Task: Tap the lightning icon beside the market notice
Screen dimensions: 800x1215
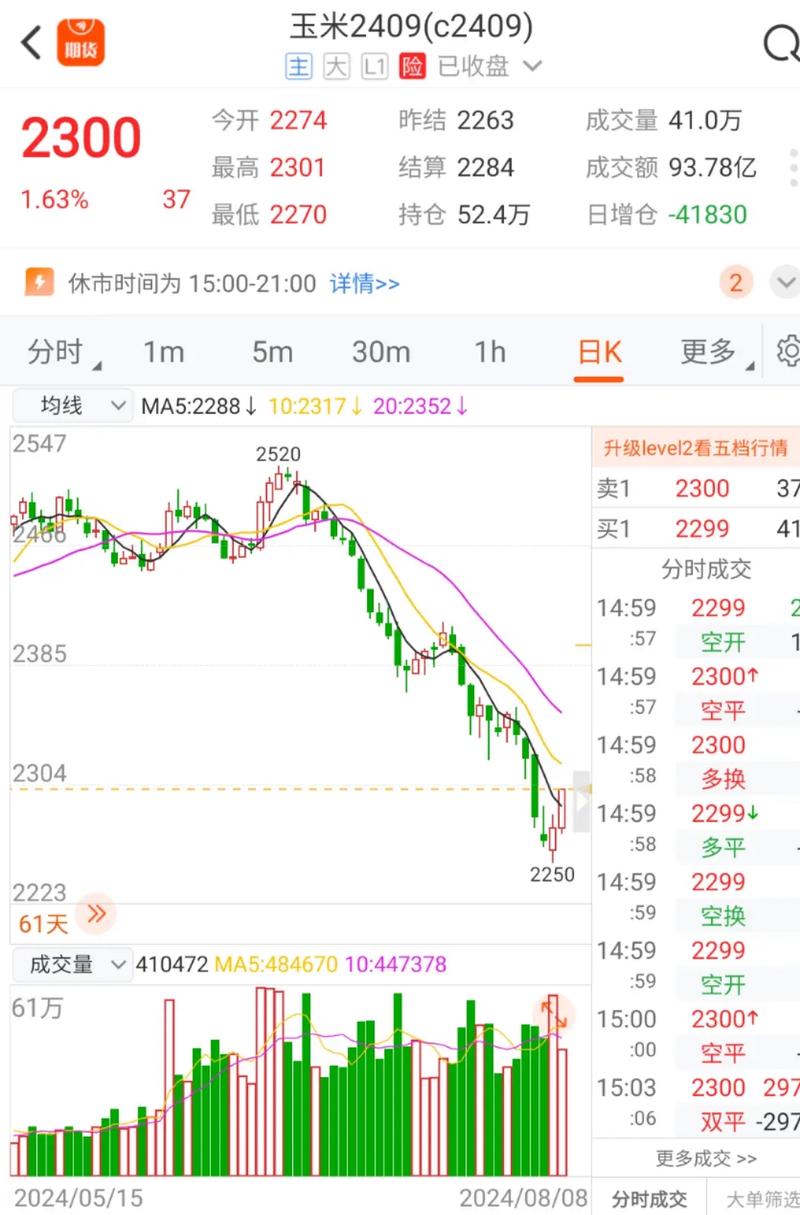Action: pos(37,283)
